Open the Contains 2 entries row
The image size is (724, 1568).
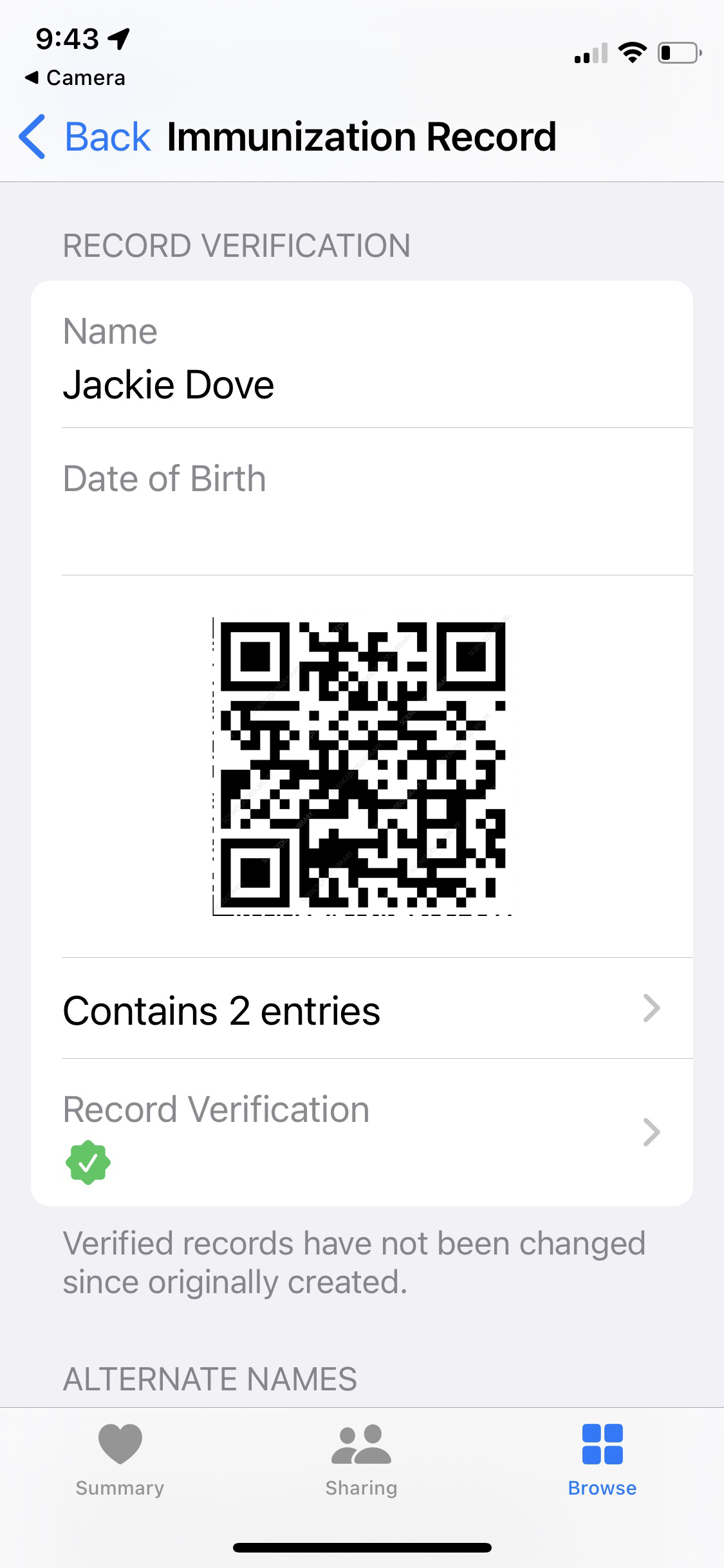coord(362,1009)
